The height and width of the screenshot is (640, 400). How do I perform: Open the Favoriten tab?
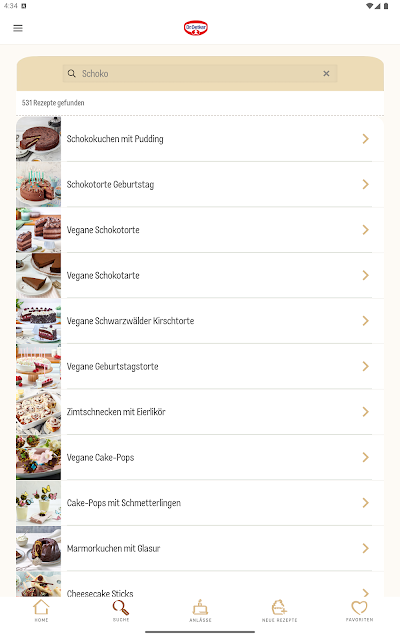click(x=360, y=611)
